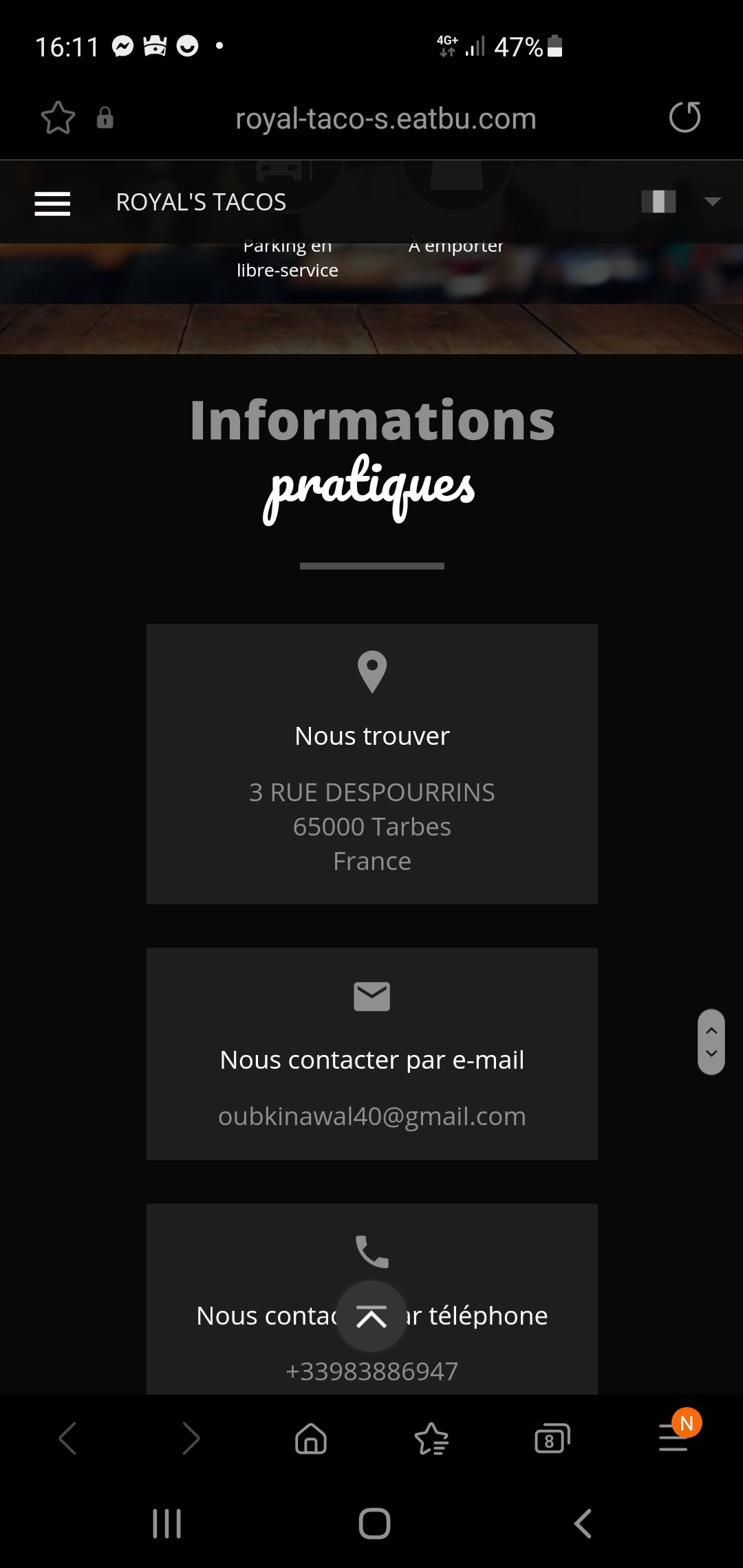Image resolution: width=743 pixels, height=1568 pixels.
Task: Go forward to the next page
Action: 191,1439
